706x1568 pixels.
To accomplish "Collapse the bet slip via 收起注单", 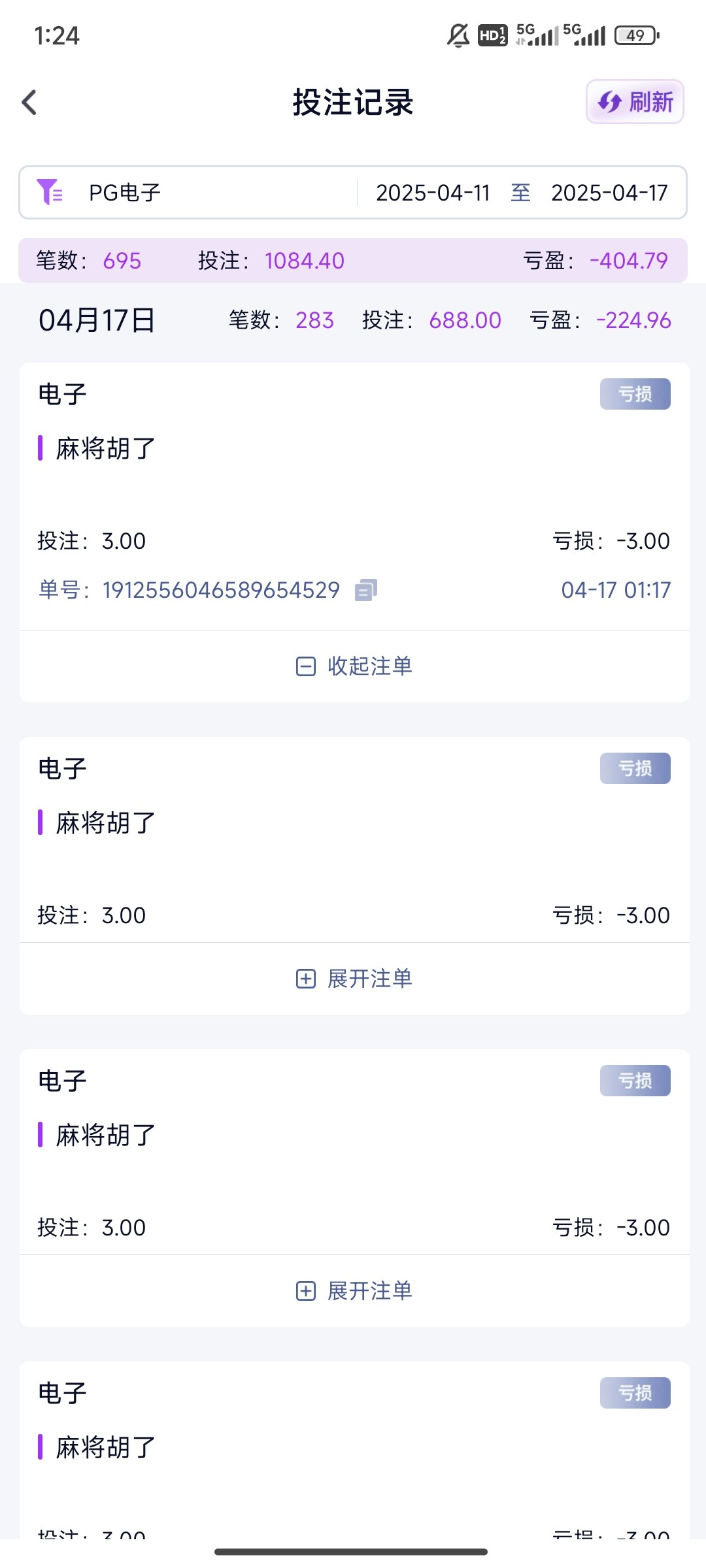I will coord(354,666).
